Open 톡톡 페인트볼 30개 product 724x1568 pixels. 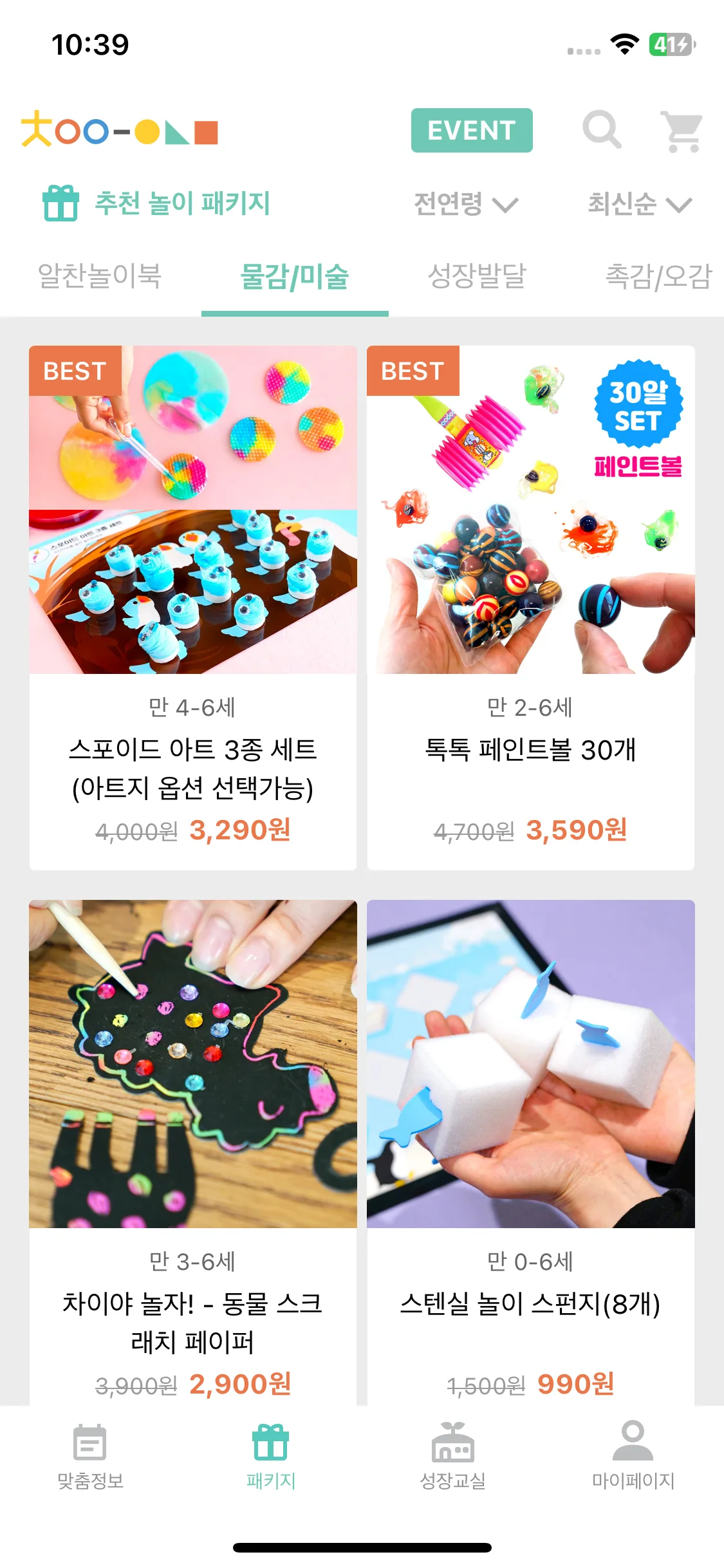pyautogui.click(x=530, y=607)
